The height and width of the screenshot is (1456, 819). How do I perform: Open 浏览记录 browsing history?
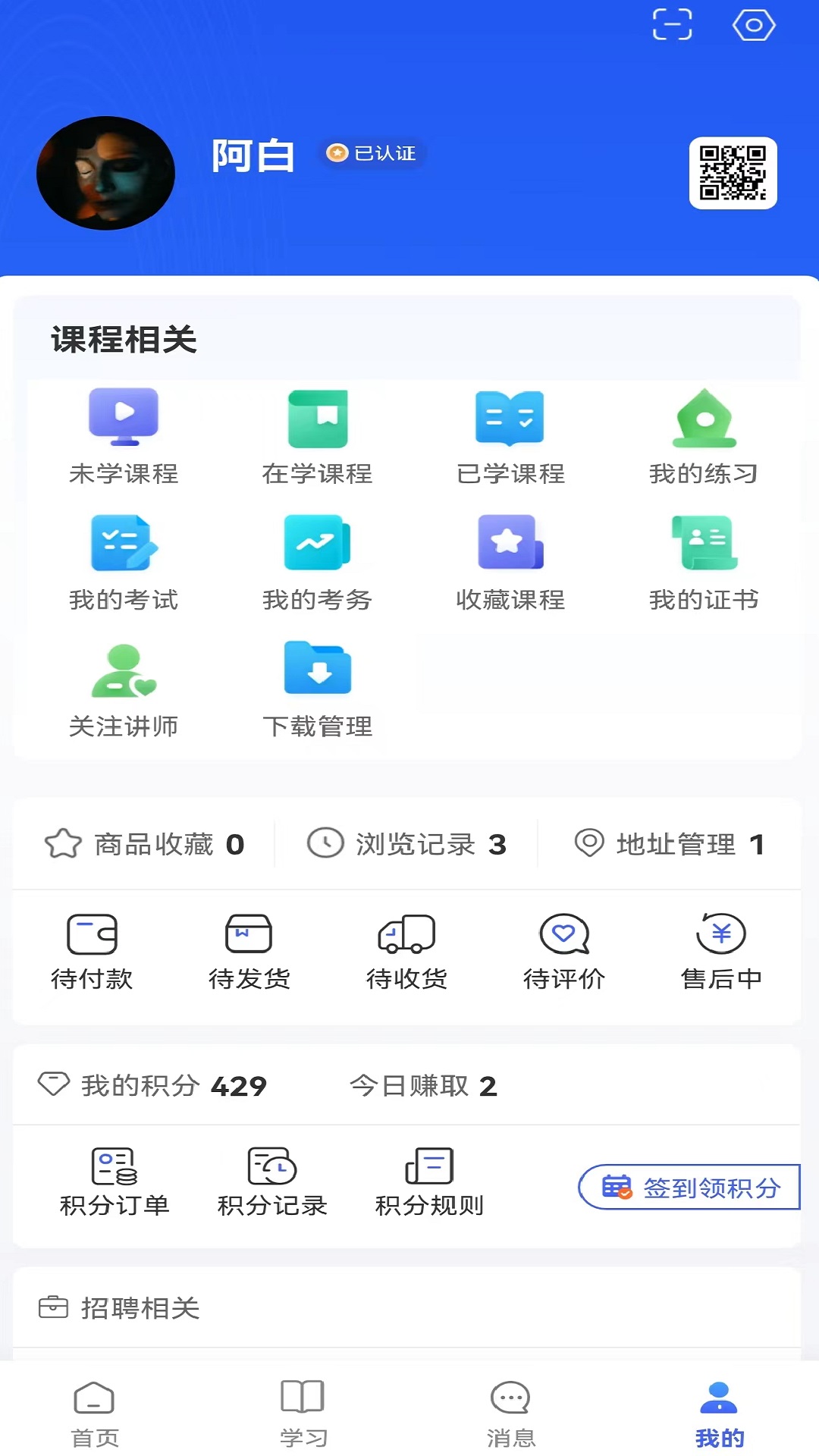[x=407, y=844]
